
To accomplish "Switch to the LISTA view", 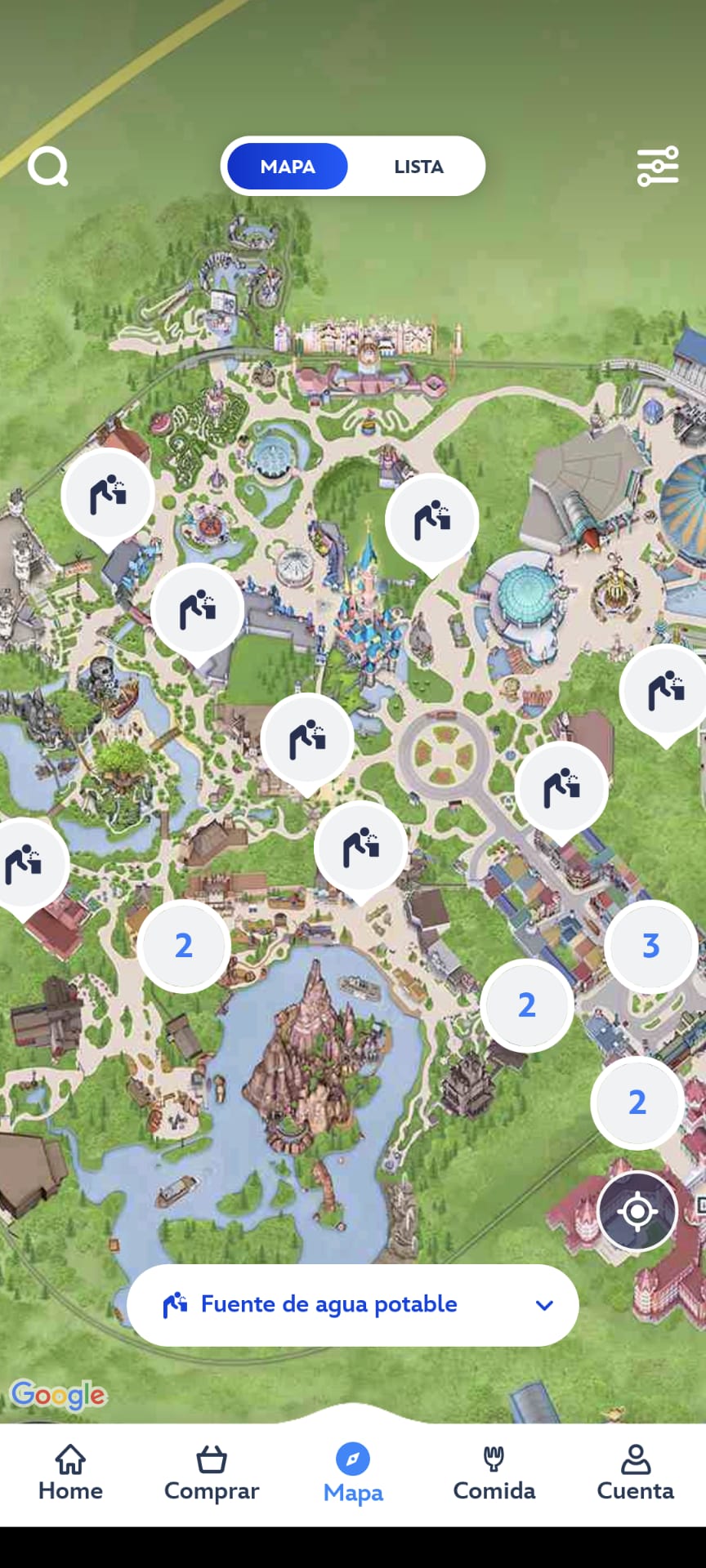I will (x=418, y=167).
